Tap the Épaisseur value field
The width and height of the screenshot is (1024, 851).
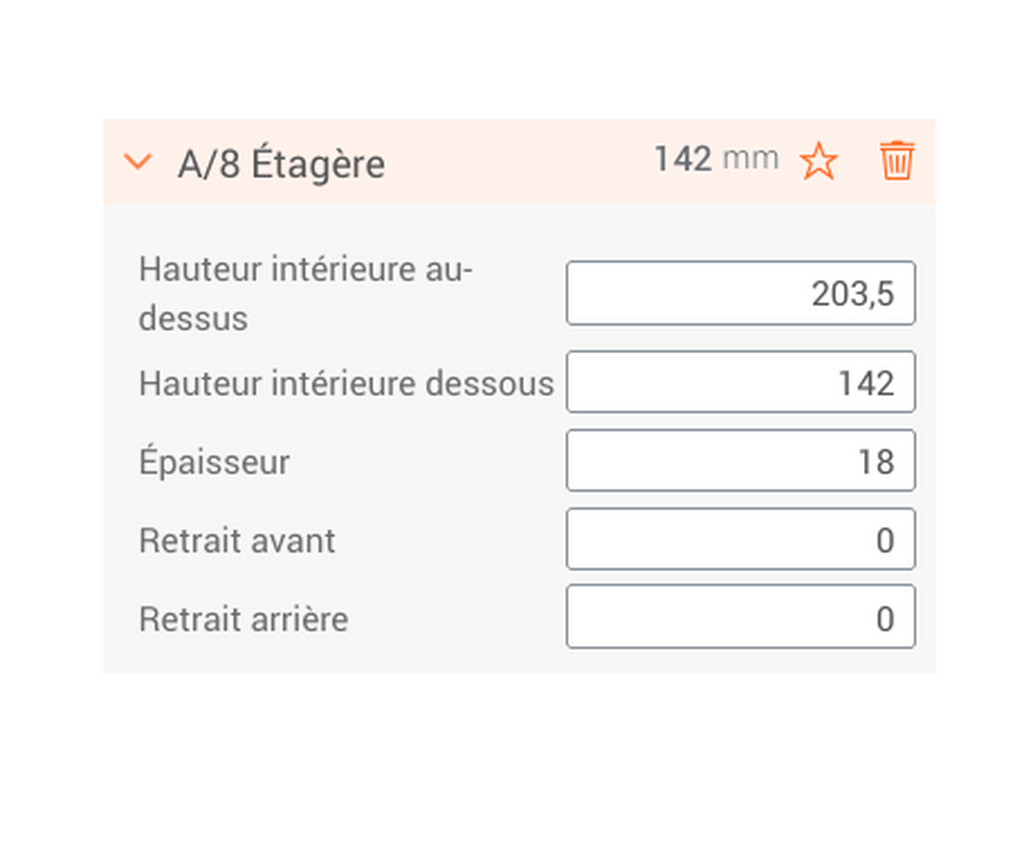(740, 461)
